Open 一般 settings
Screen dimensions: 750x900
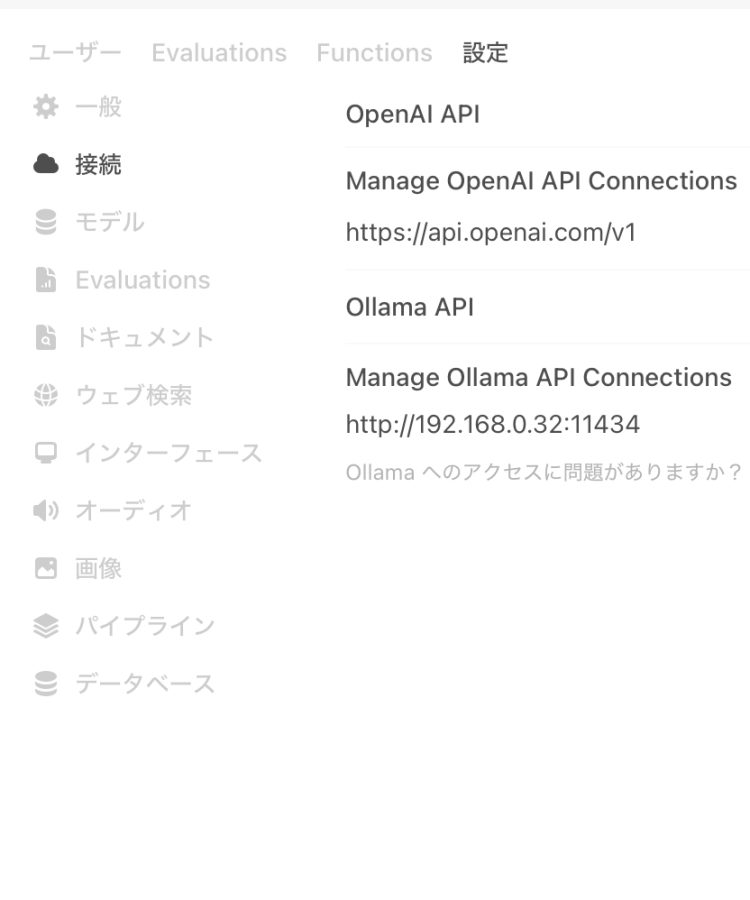pyautogui.click(x=98, y=107)
